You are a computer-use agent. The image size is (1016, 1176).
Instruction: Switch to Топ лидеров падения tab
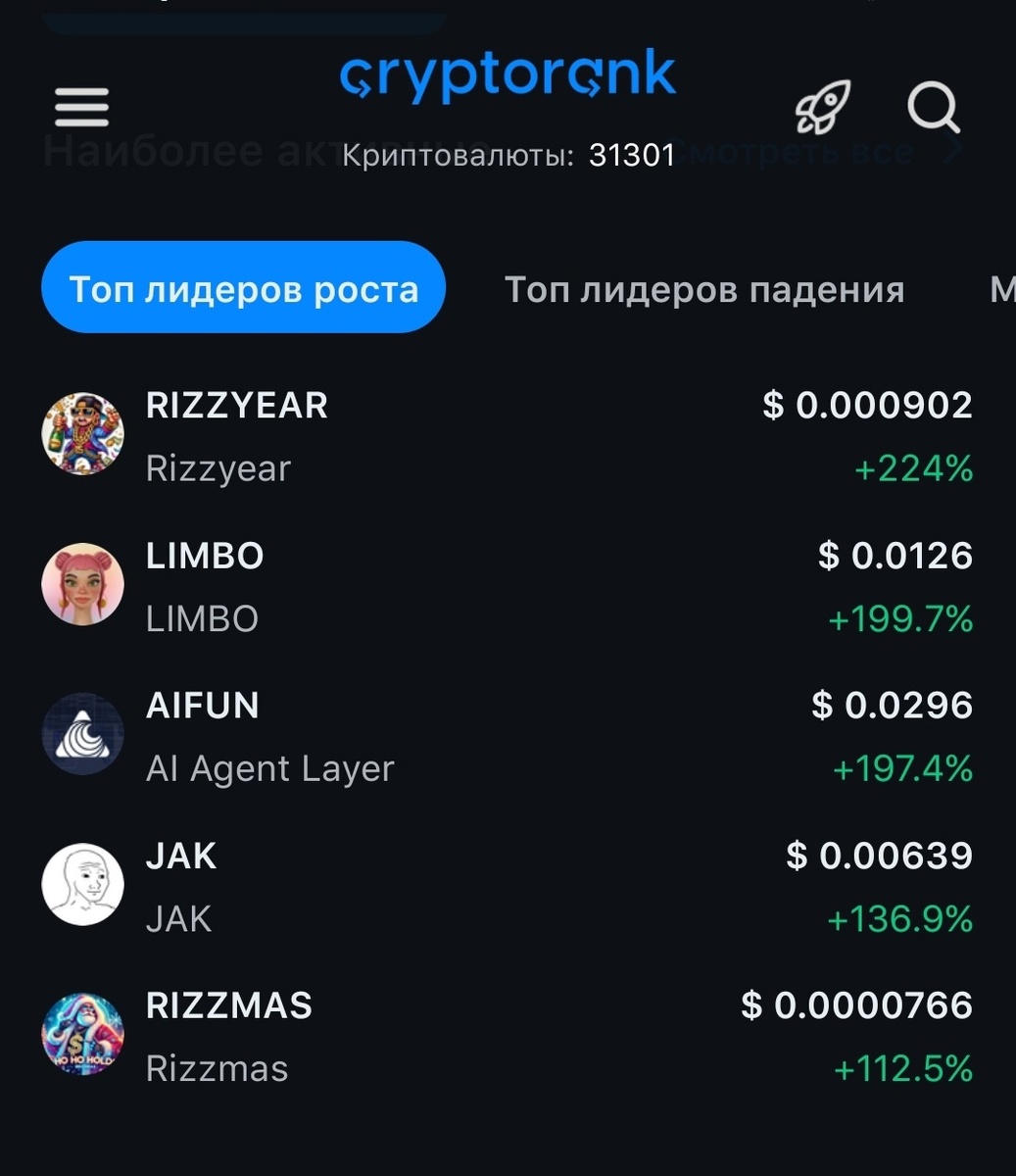703,290
